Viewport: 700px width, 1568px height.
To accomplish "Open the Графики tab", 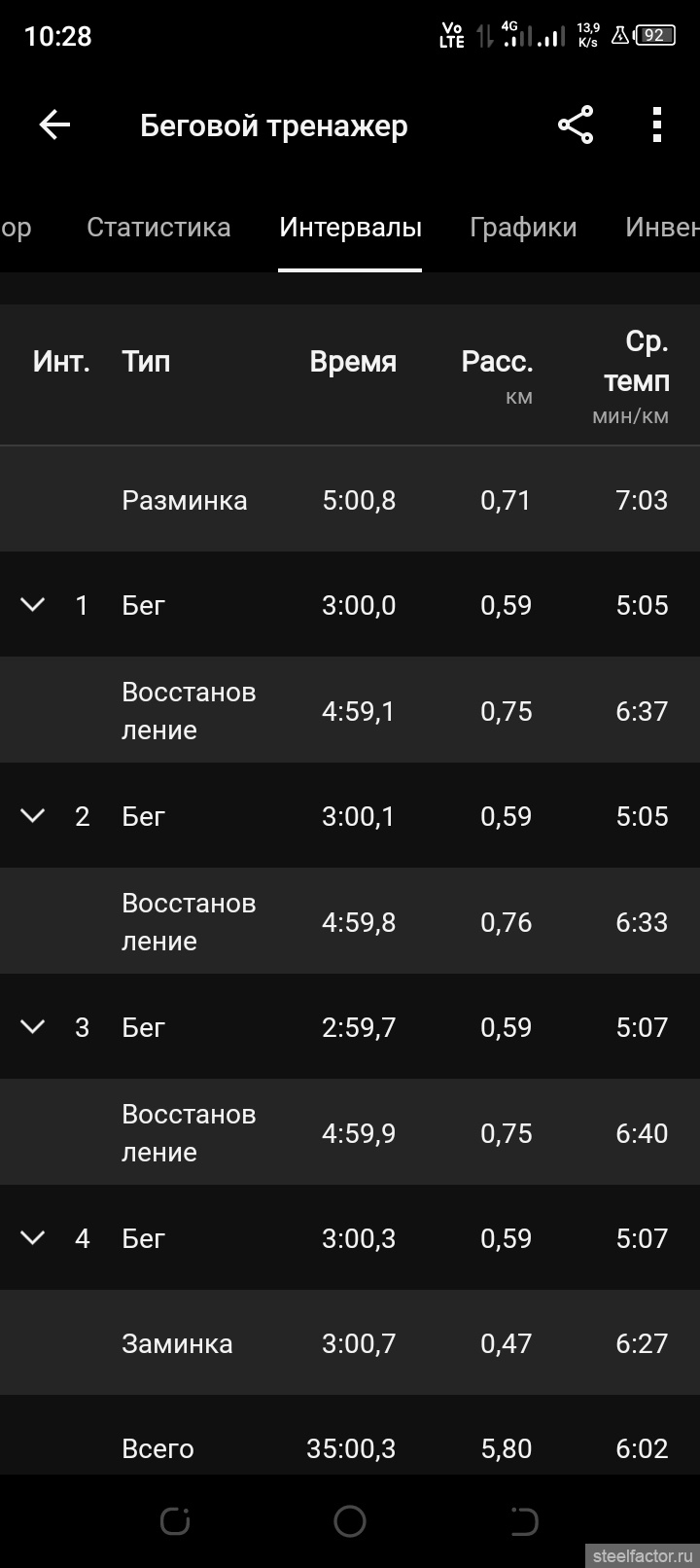I will click(523, 228).
